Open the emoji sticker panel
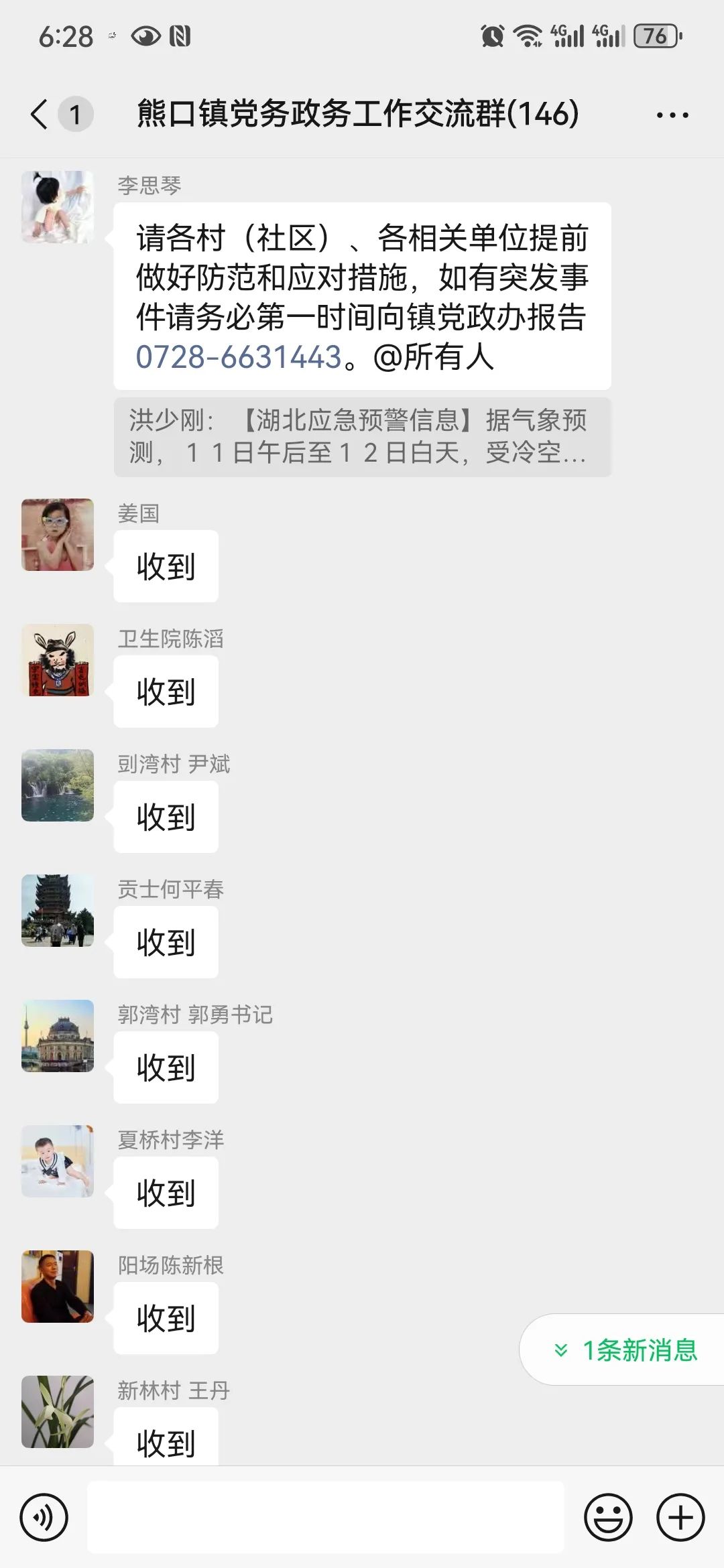Image resolution: width=724 pixels, height=1568 pixels. click(x=608, y=1517)
